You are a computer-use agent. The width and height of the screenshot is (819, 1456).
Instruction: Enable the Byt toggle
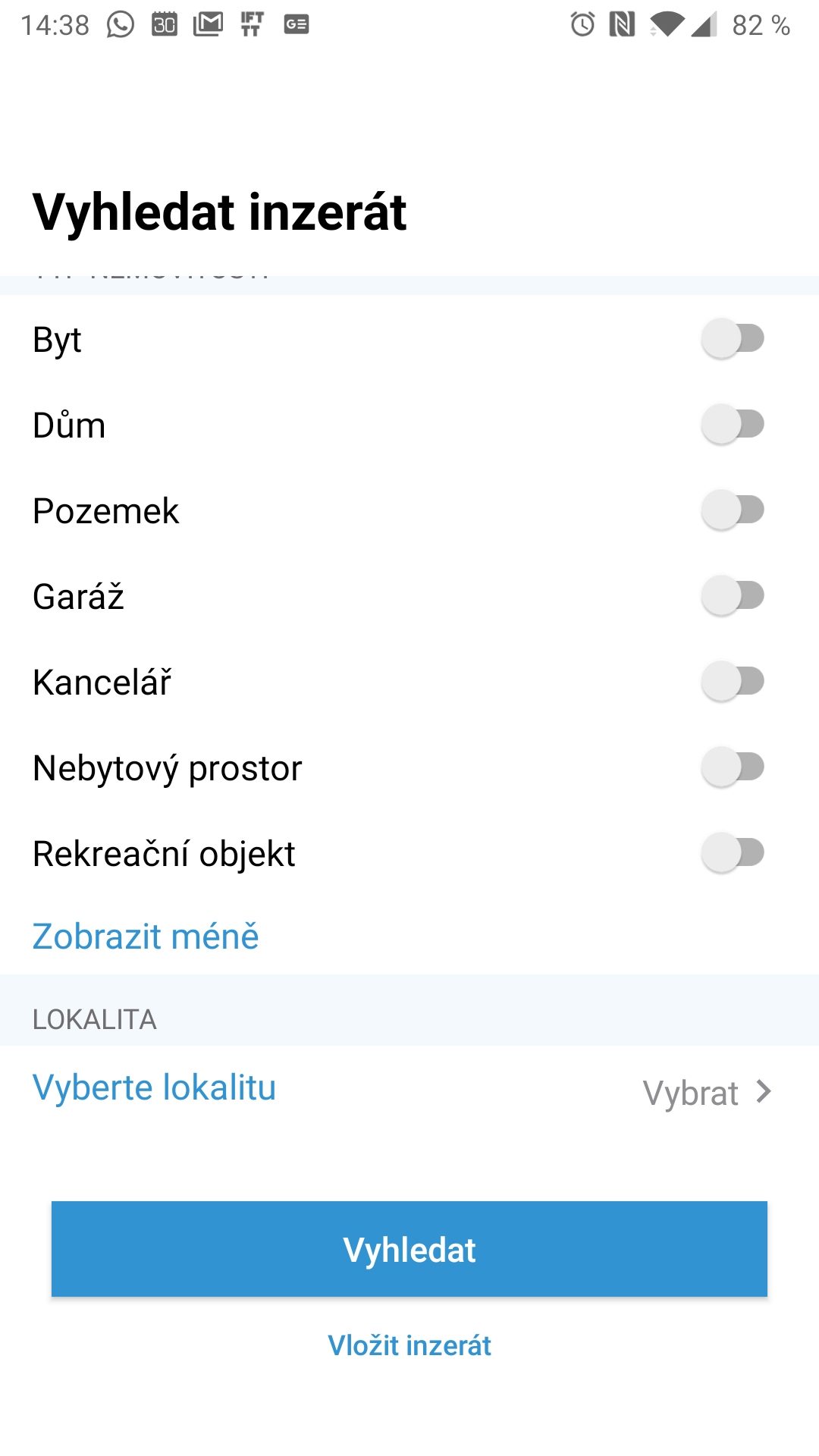(x=733, y=338)
